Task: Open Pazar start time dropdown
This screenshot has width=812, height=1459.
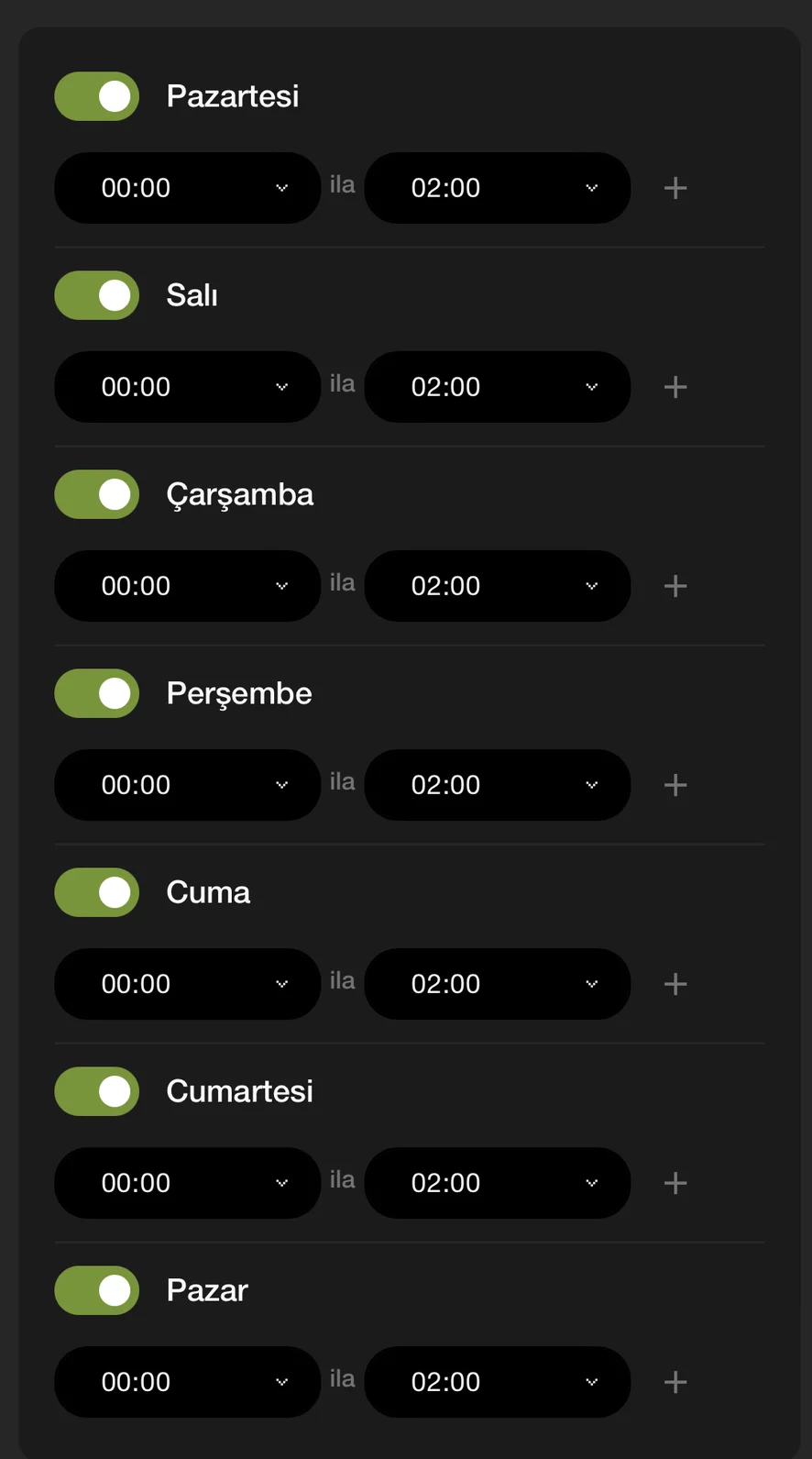Action: [188, 1382]
